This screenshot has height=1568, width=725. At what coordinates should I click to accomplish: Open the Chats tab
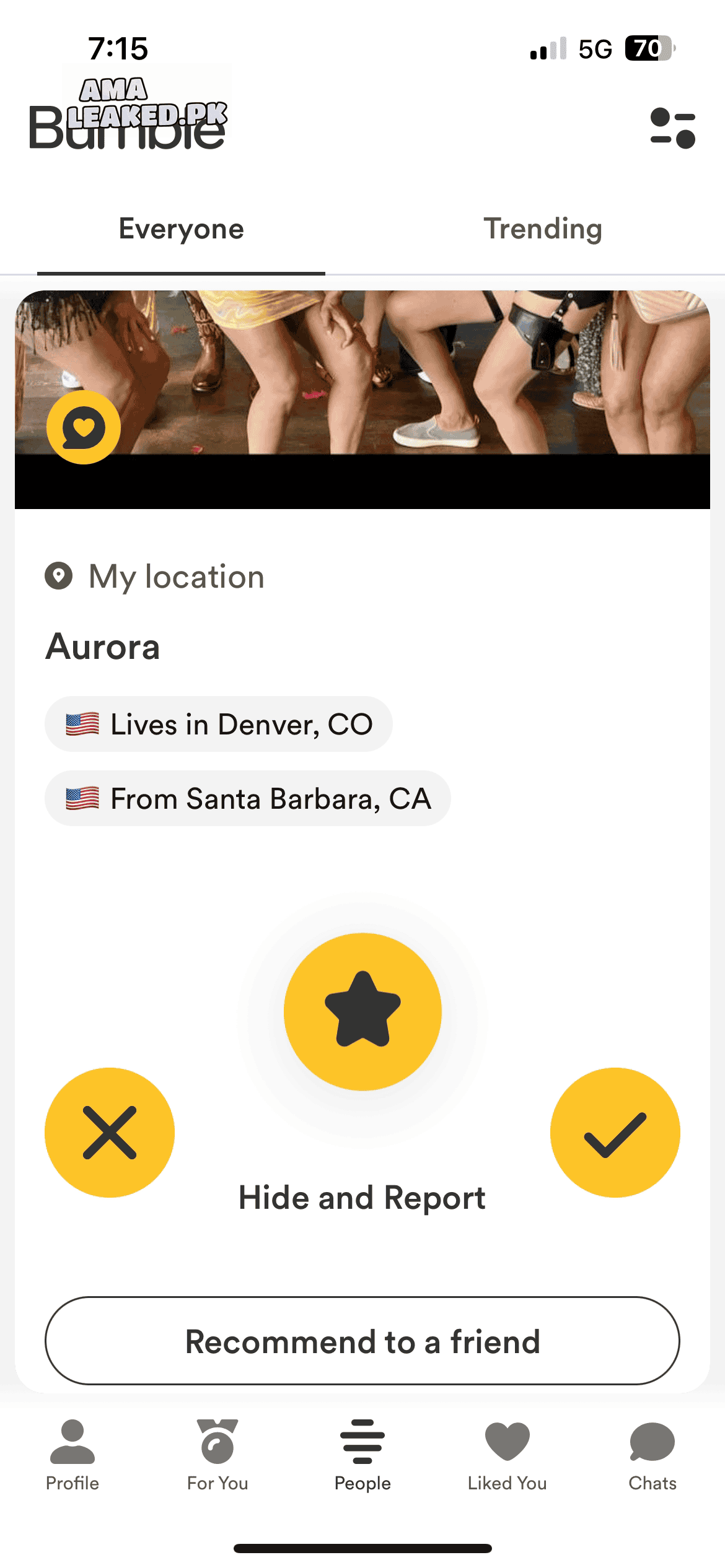[x=652, y=1455]
